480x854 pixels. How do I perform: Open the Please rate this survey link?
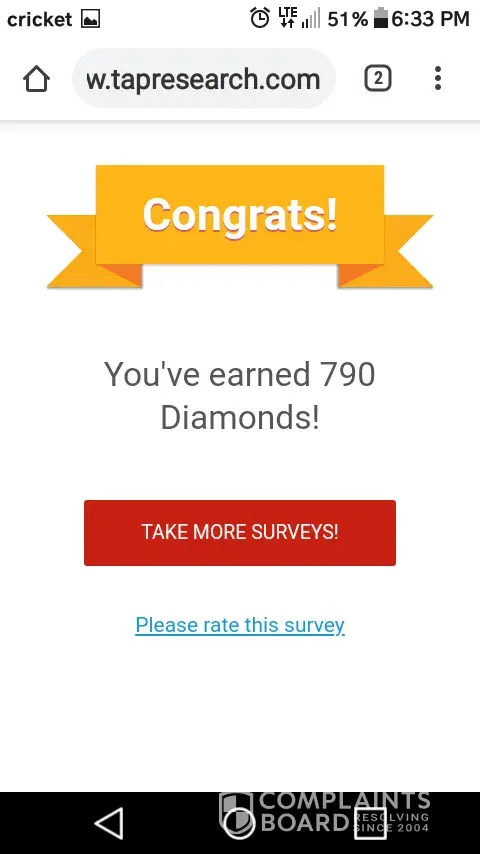(240, 625)
